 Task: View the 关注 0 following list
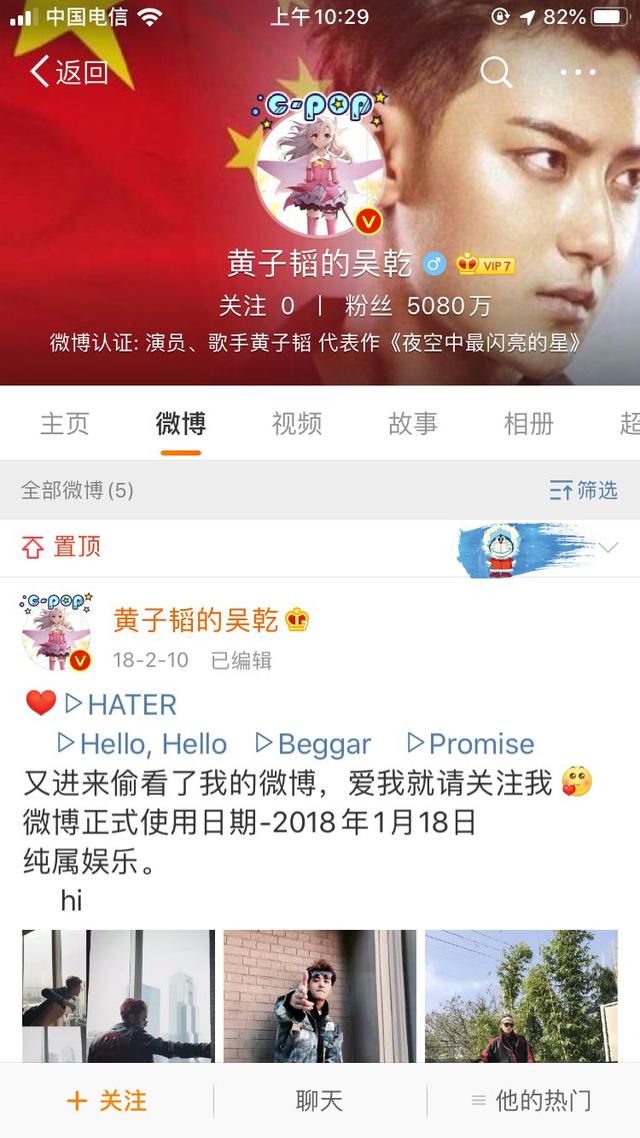click(x=257, y=306)
